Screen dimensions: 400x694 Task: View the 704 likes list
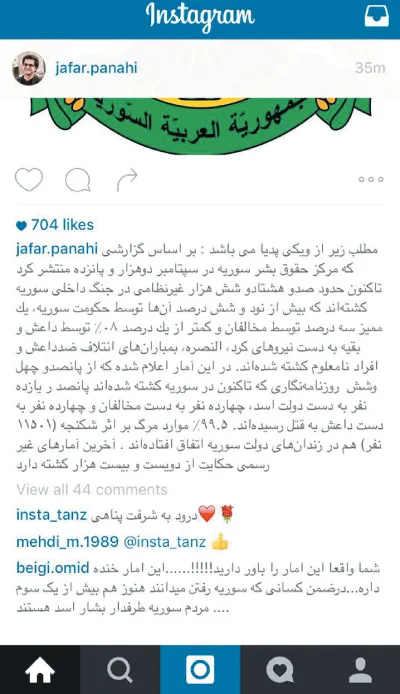pos(55,225)
